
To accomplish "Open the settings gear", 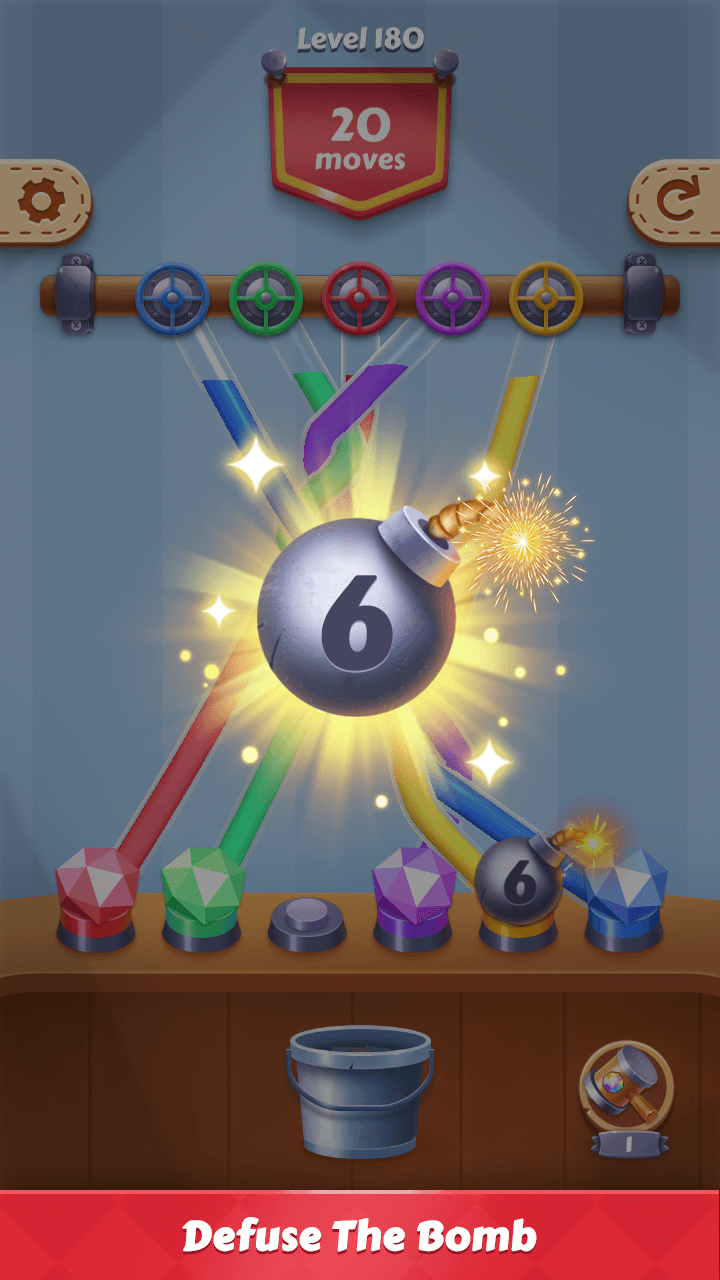I will (41, 202).
